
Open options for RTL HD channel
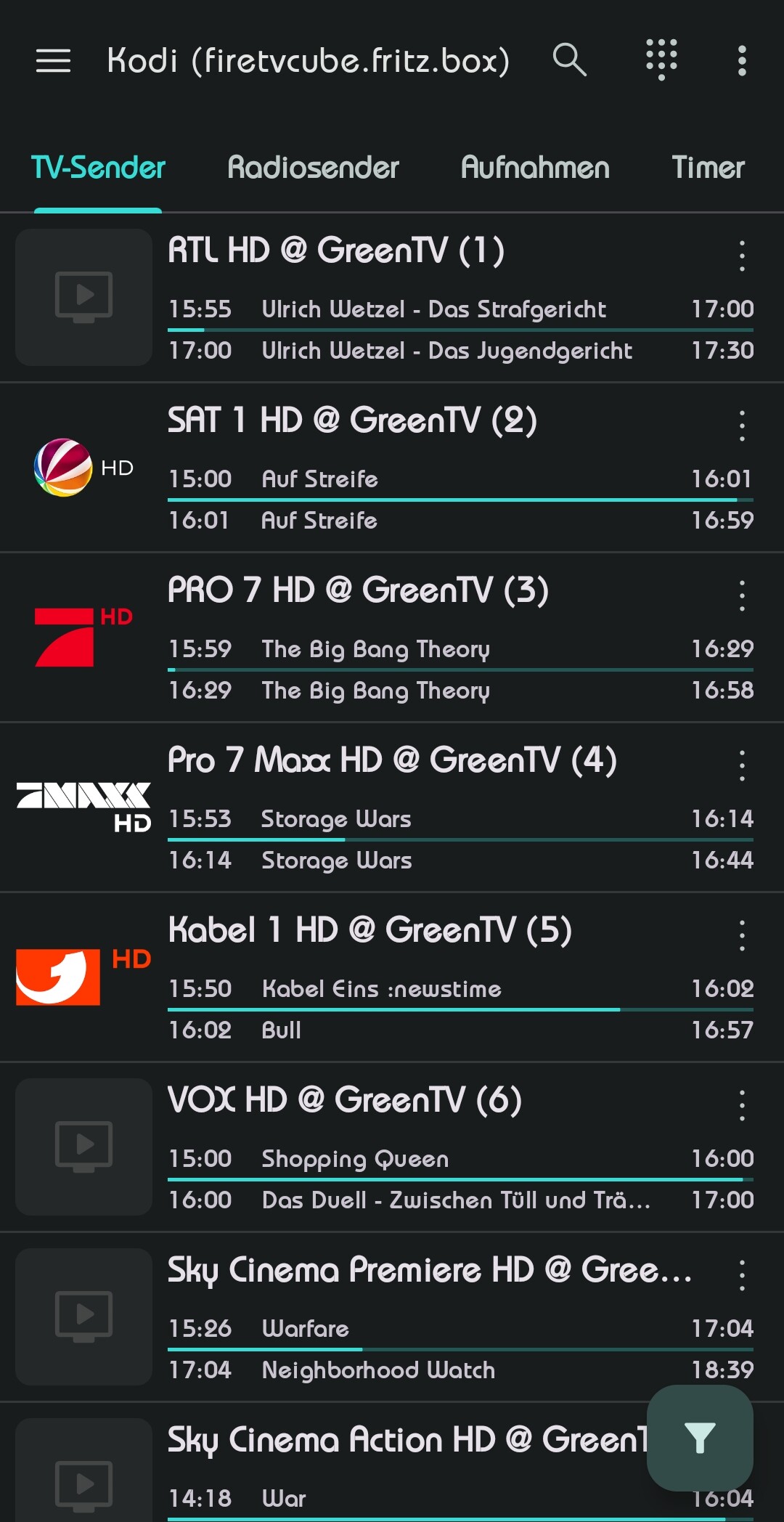(741, 256)
